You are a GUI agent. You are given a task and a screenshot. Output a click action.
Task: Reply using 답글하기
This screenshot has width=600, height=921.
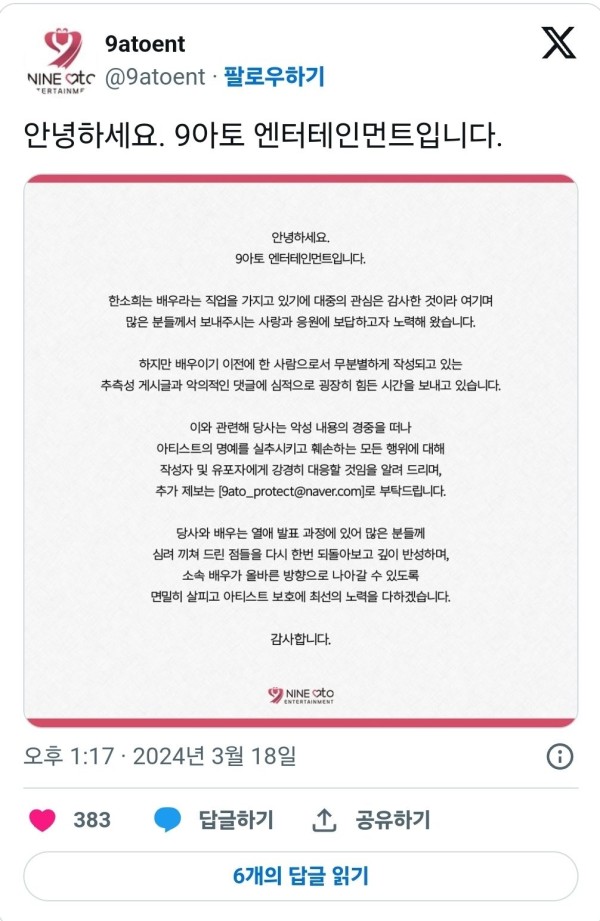pyautogui.click(x=214, y=821)
